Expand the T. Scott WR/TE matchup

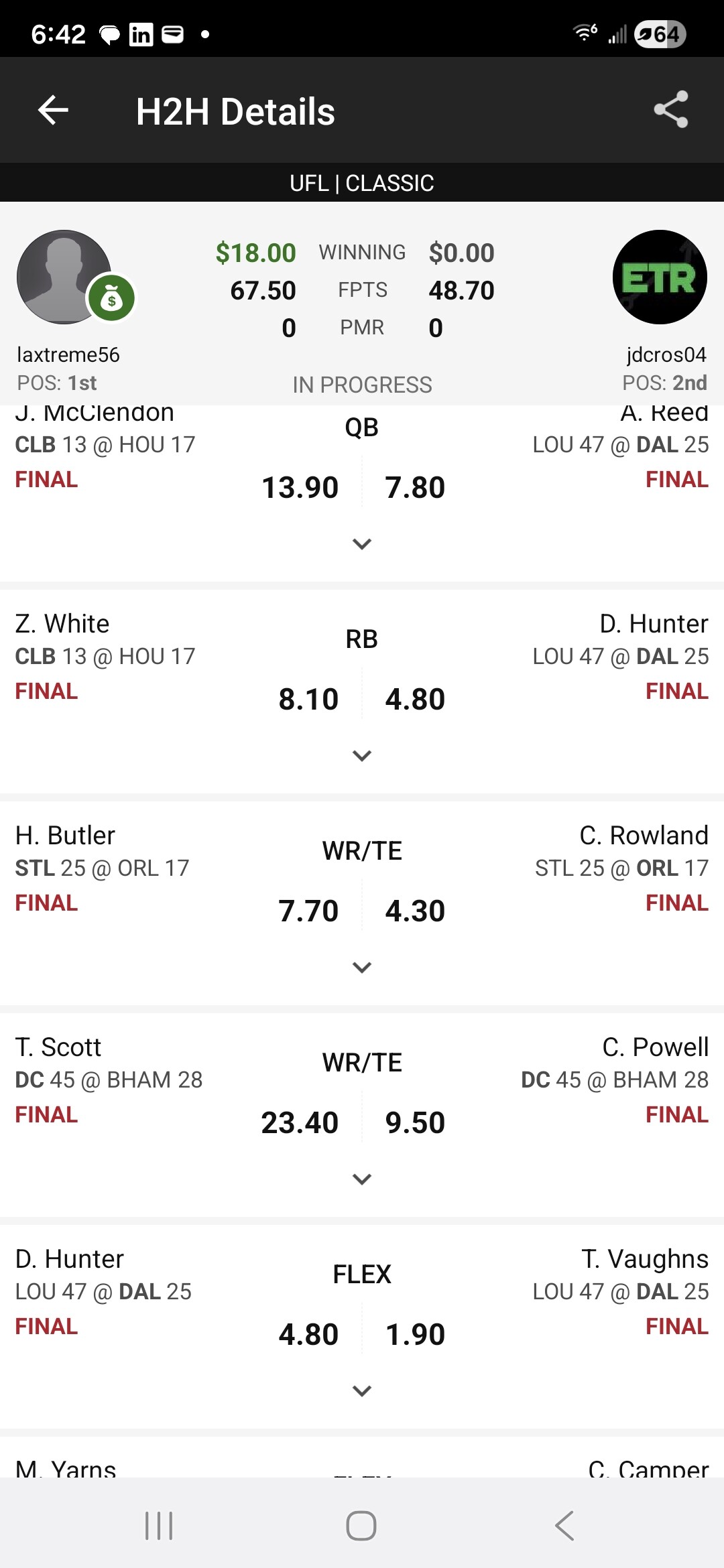pos(362,1179)
